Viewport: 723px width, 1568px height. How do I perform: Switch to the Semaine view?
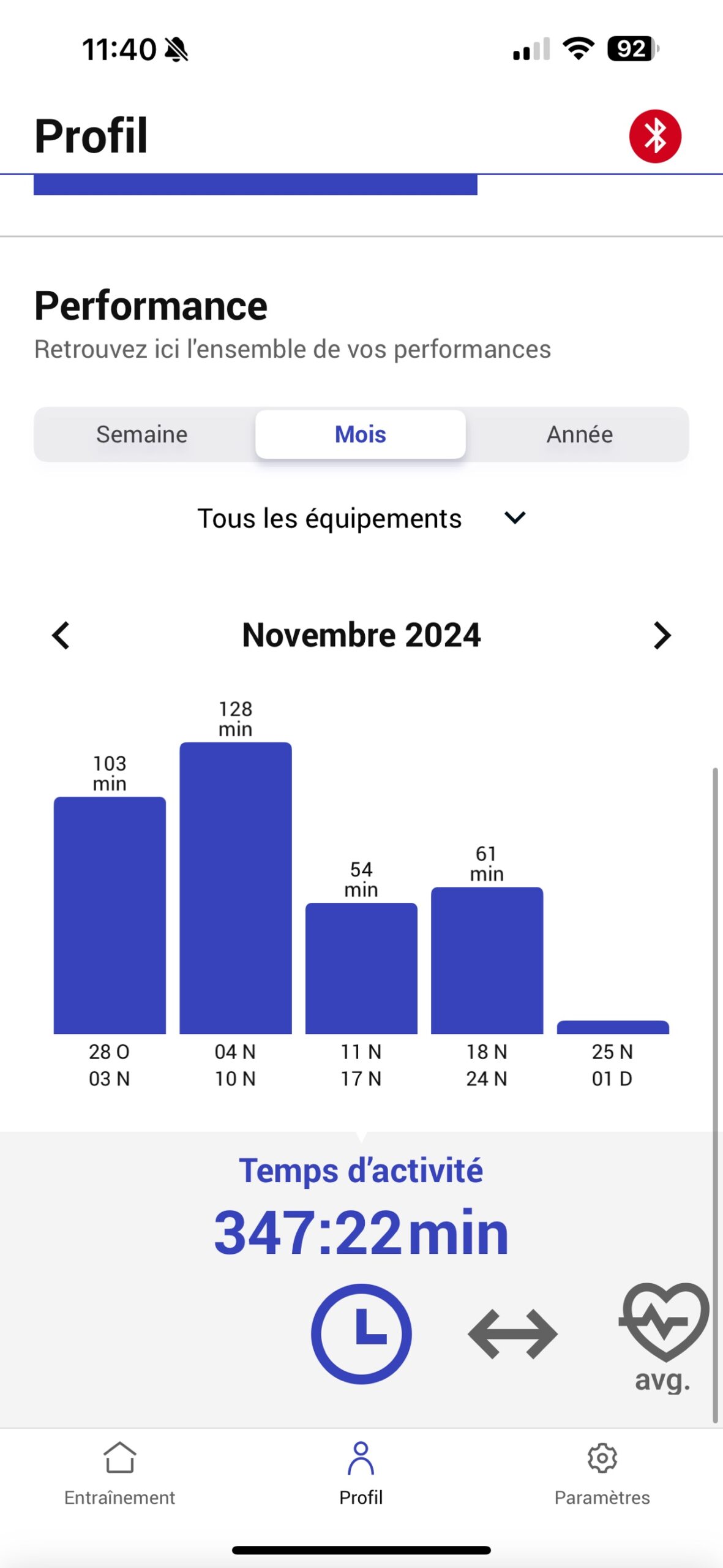click(x=142, y=434)
